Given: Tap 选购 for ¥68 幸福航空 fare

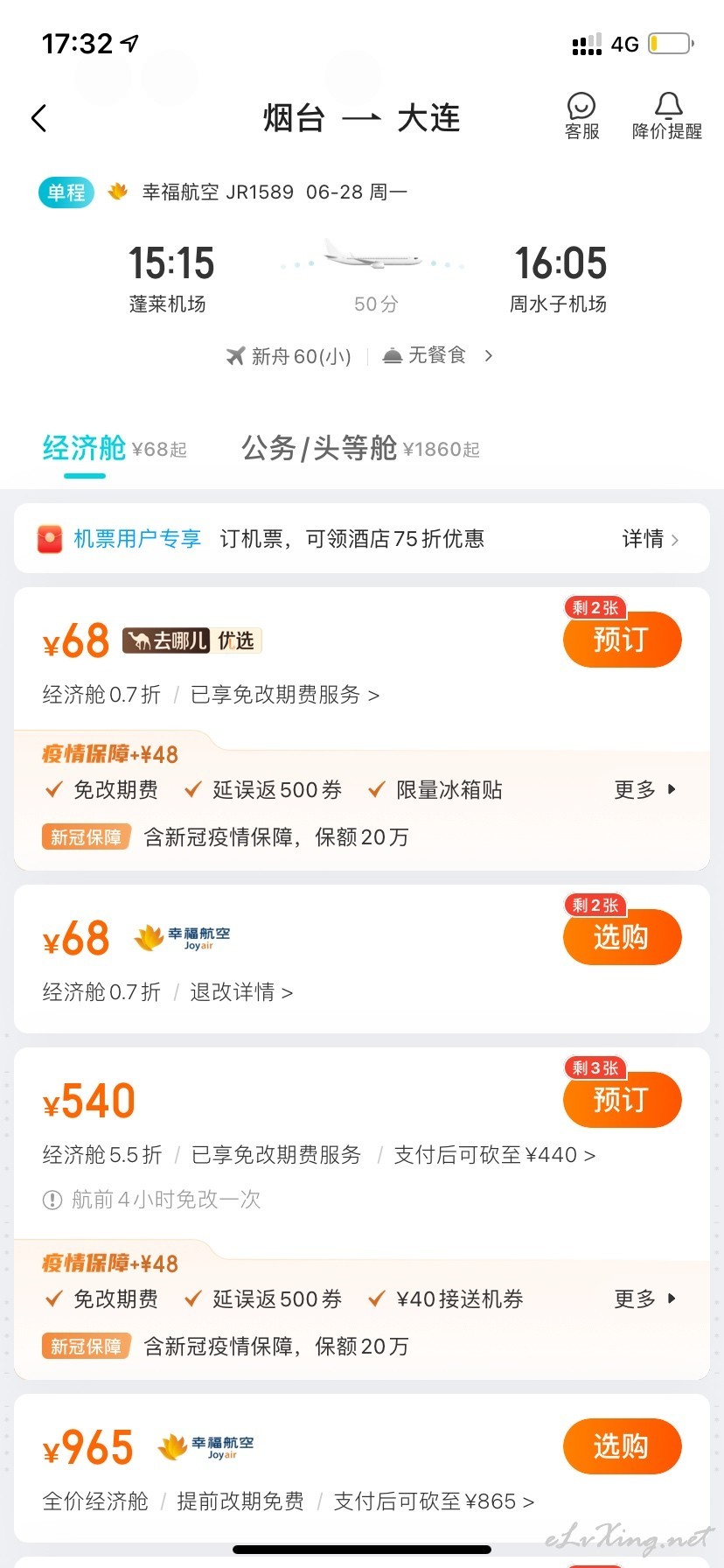Looking at the screenshot, I should point(622,937).
